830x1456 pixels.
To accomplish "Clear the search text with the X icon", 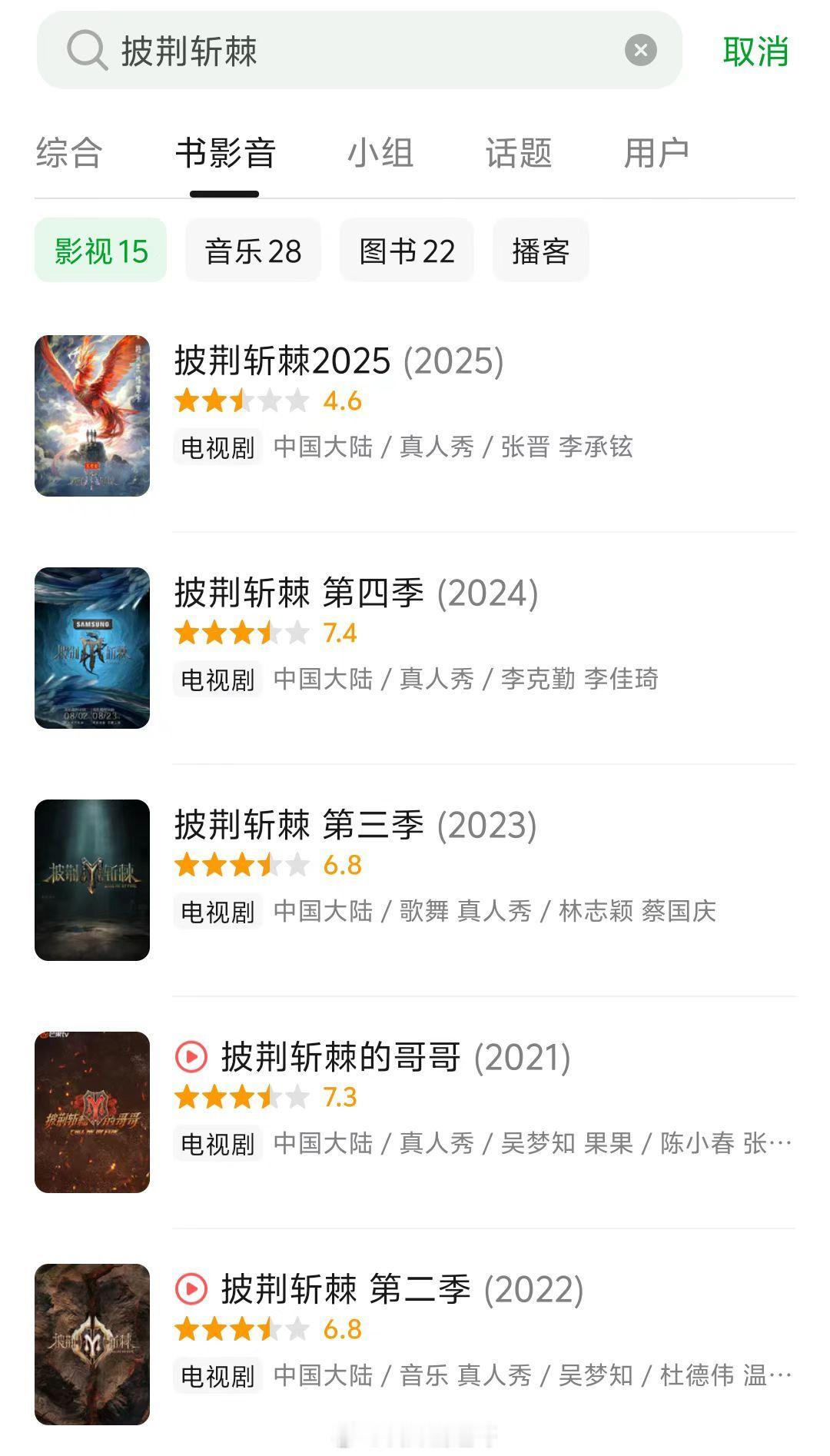I will 640,51.
